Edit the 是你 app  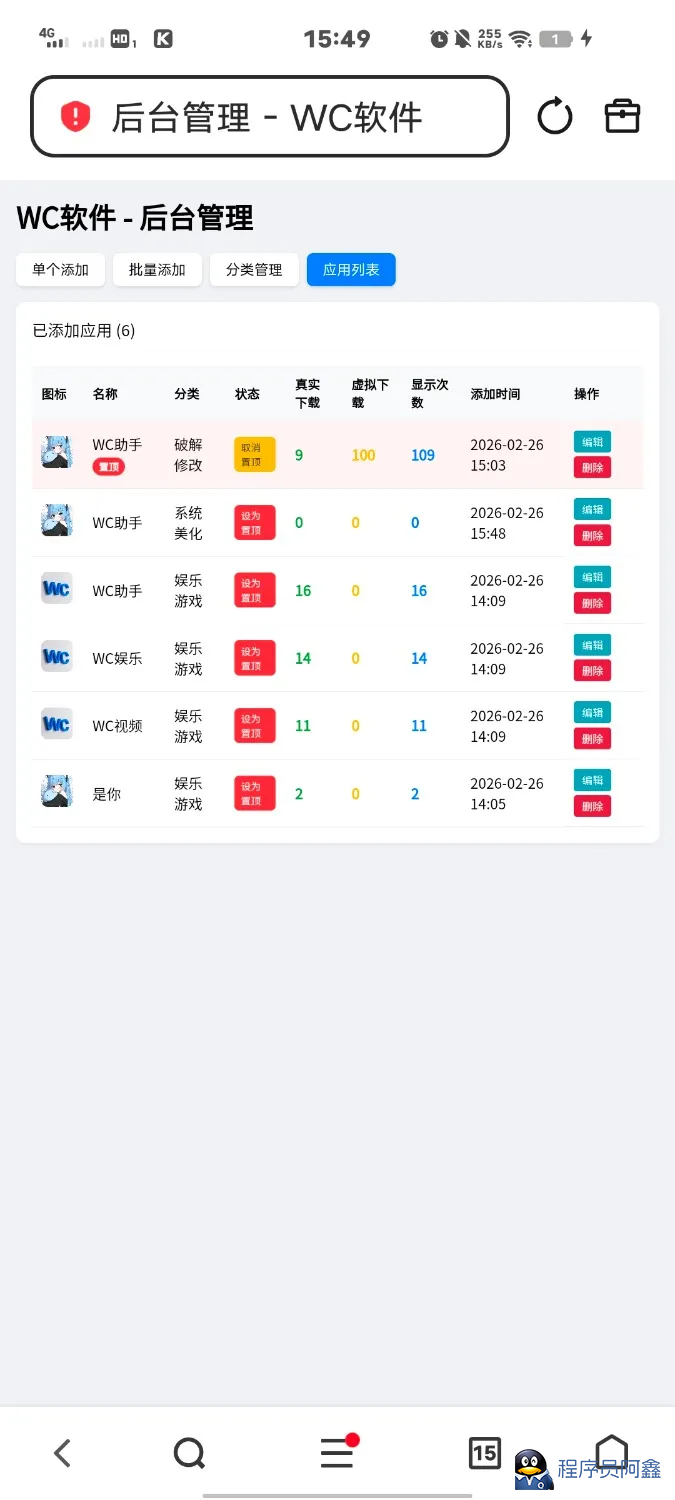pyautogui.click(x=592, y=781)
